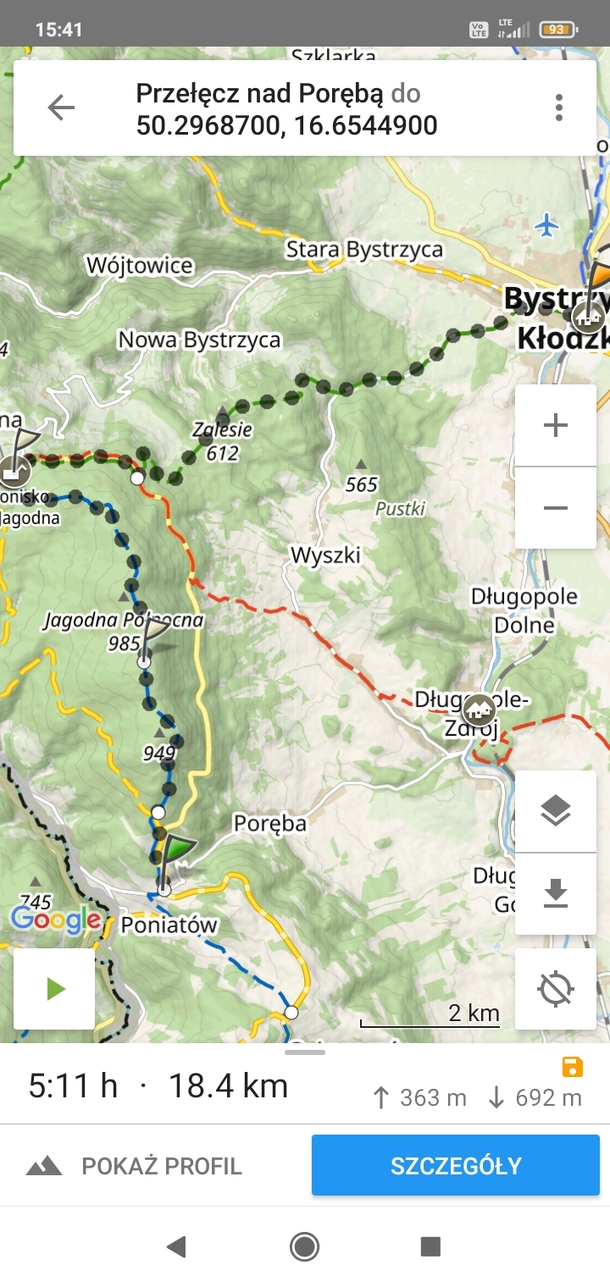
Task: Go back using the header arrow
Action: pyautogui.click(x=61, y=108)
